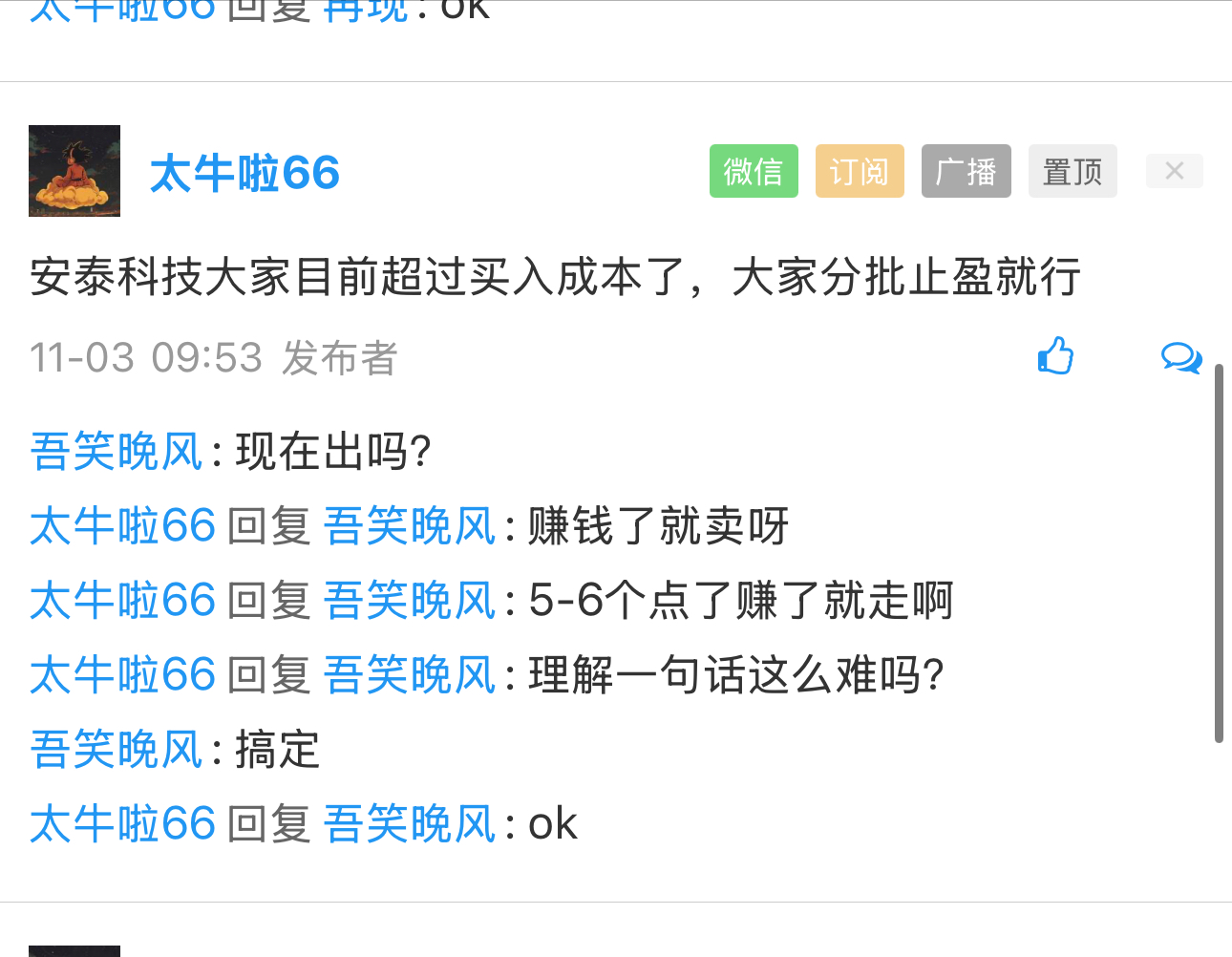The width and height of the screenshot is (1232, 957).
Task: Pin the post with 置顶
Action: 1072,172
